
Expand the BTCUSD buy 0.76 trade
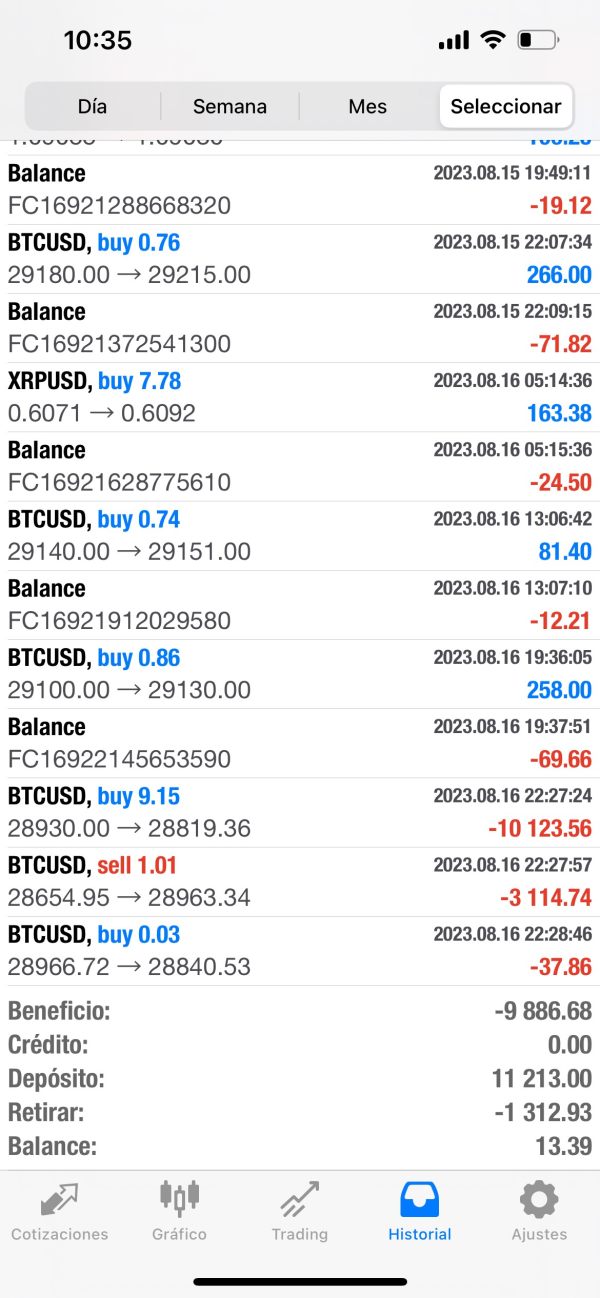point(300,259)
